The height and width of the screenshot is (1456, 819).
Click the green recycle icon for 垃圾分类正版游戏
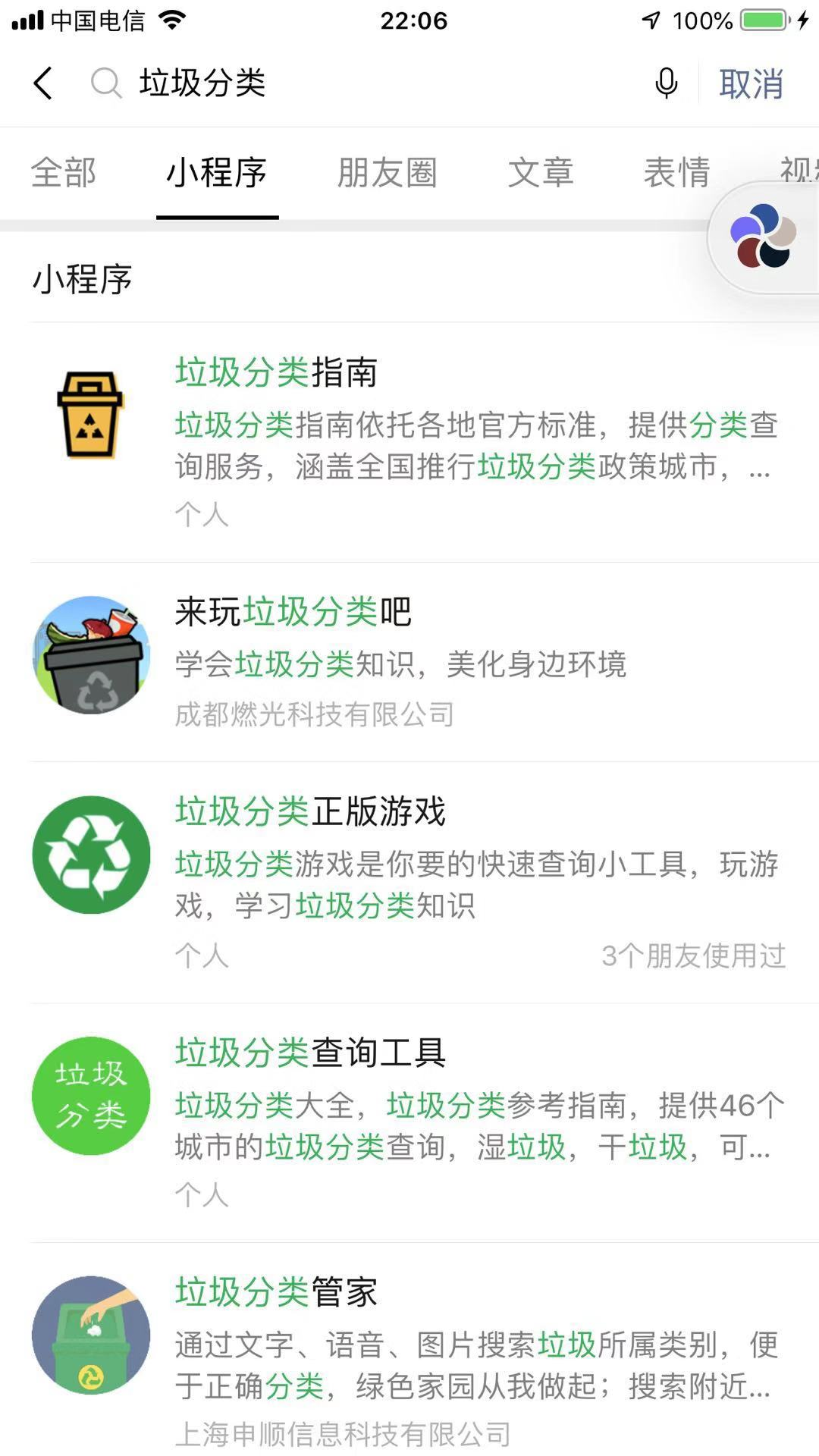tap(89, 855)
